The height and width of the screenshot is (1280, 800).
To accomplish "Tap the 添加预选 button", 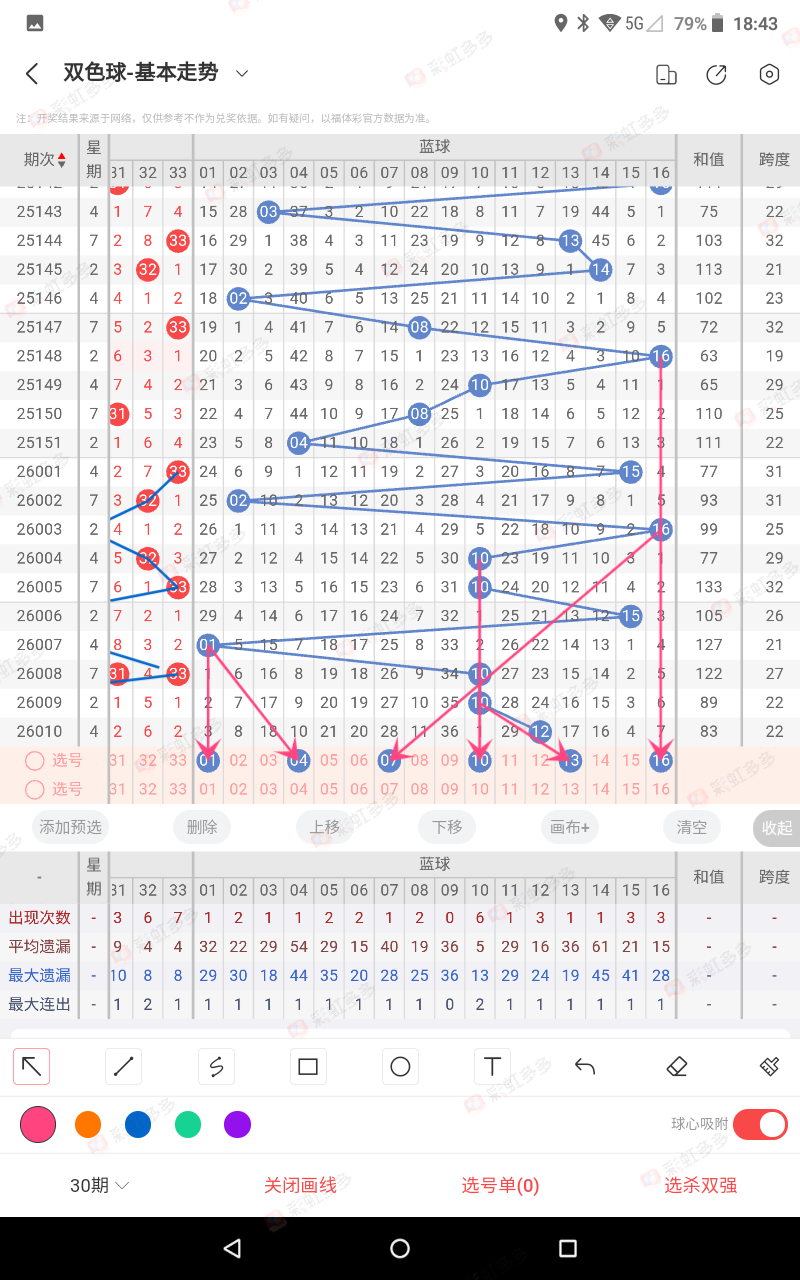I will click(x=71, y=827).
